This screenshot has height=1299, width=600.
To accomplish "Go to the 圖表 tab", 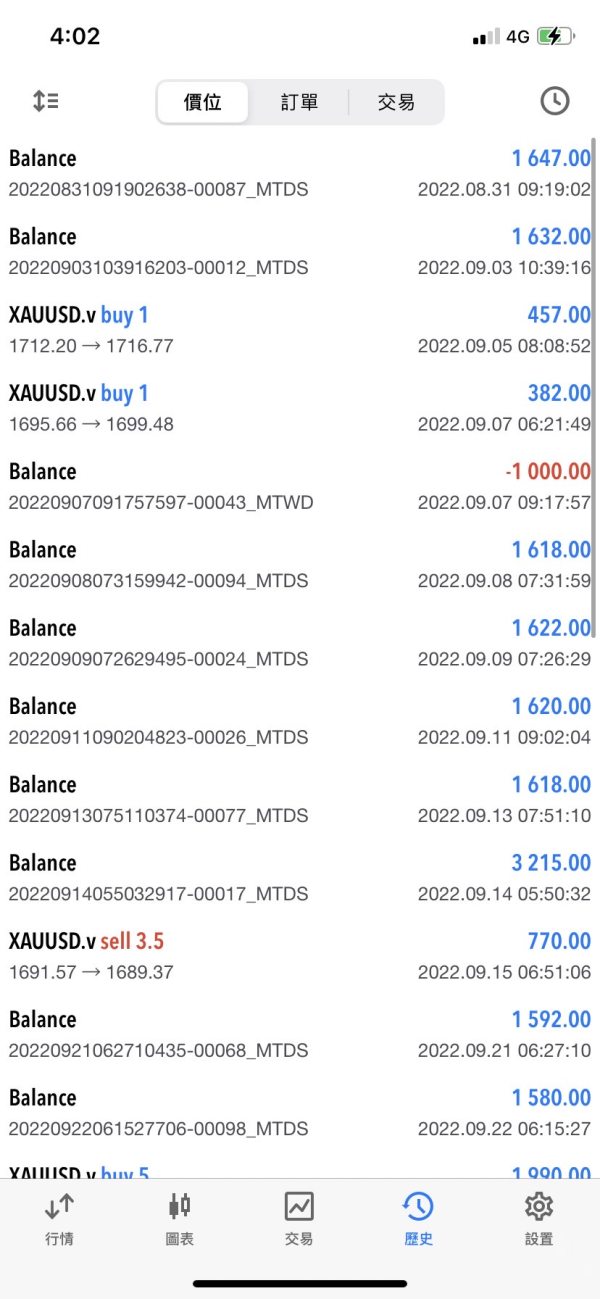I will pyautogui.click(x=179, y=1219).
